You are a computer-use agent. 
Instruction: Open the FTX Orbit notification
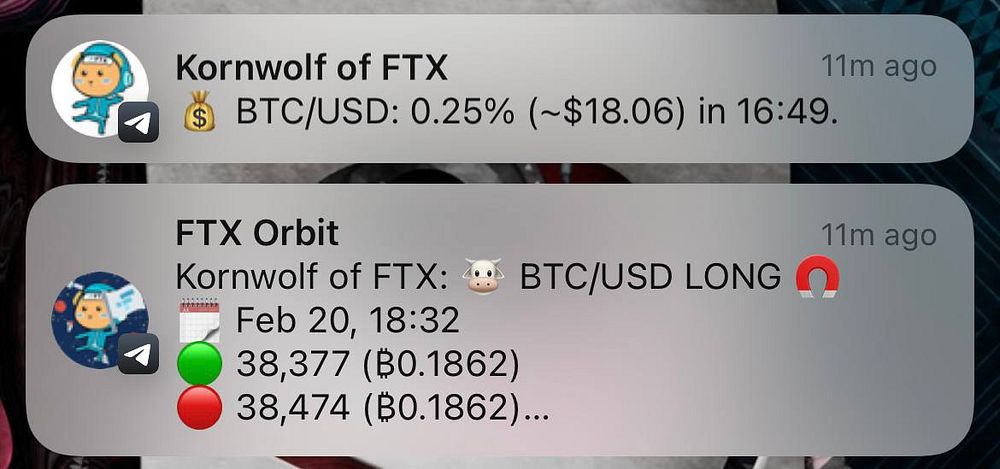tap(500, 320)
